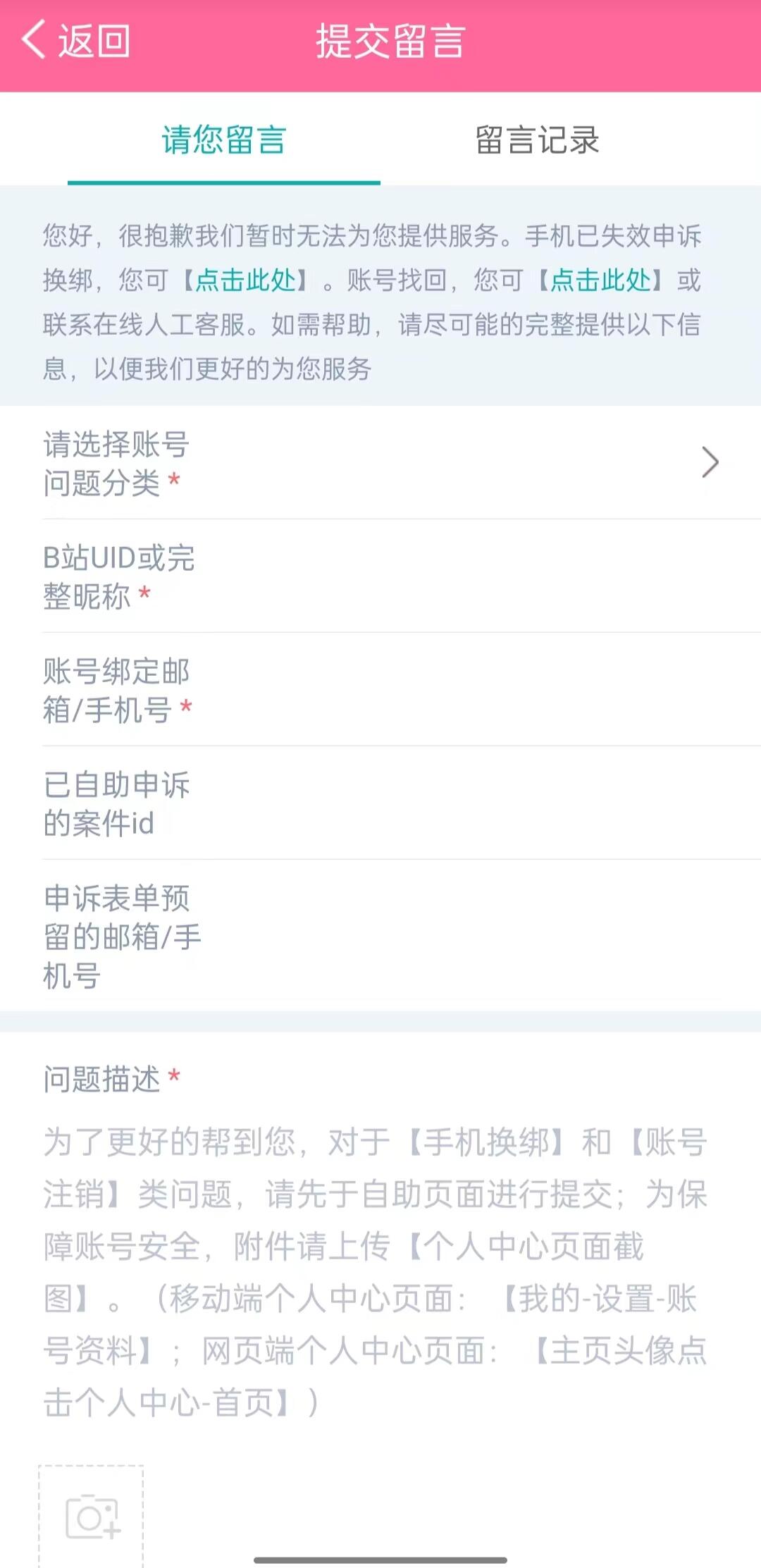This screenshot has height=1568, width=761.
Task: Add a photo attachment with camera icon
Action: (x=92, y=1517)
